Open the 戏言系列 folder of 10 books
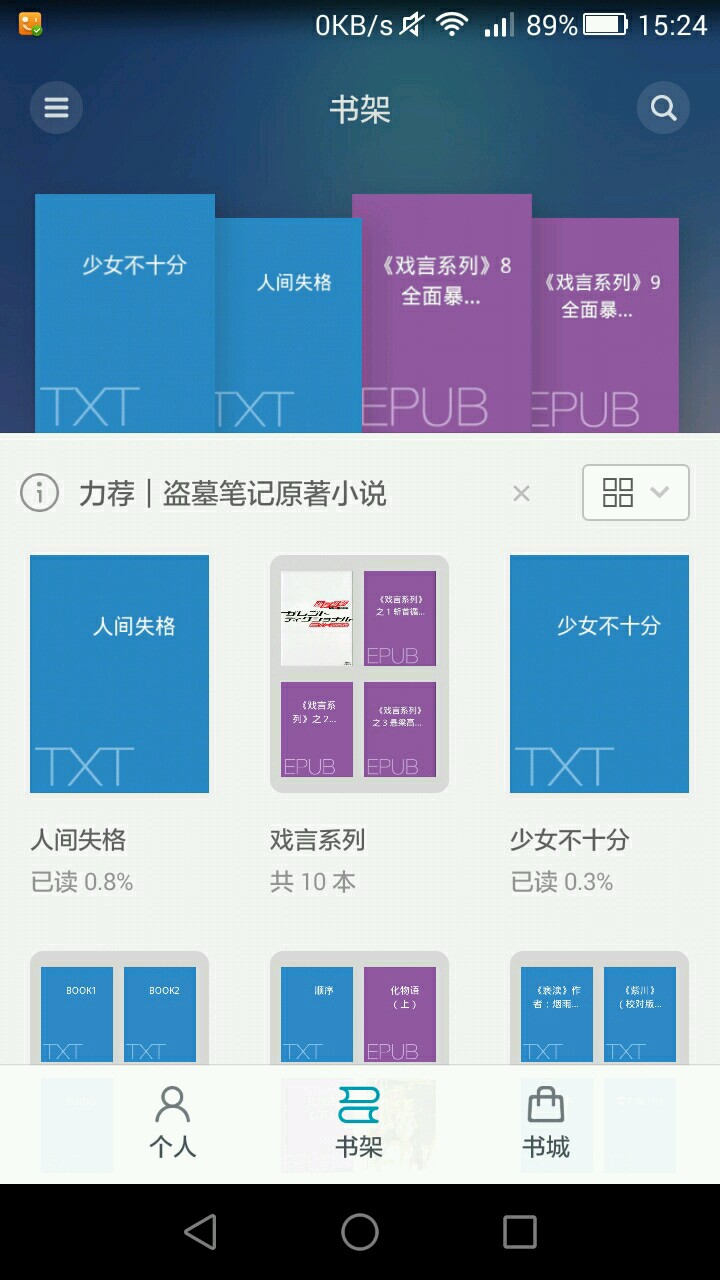 [x=359, y=673]
